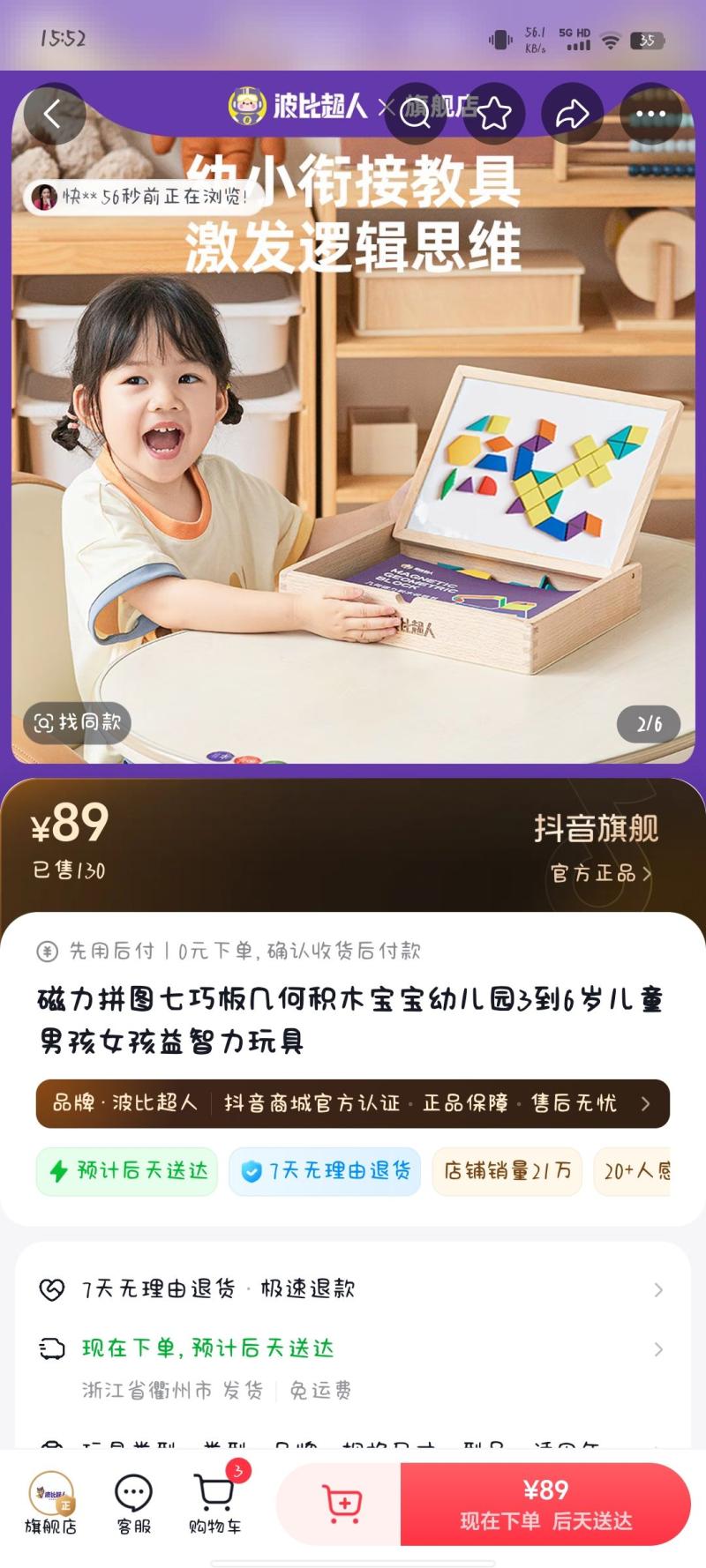Open 官方正品 details
Screen dimensions: 706x1568
601,873
